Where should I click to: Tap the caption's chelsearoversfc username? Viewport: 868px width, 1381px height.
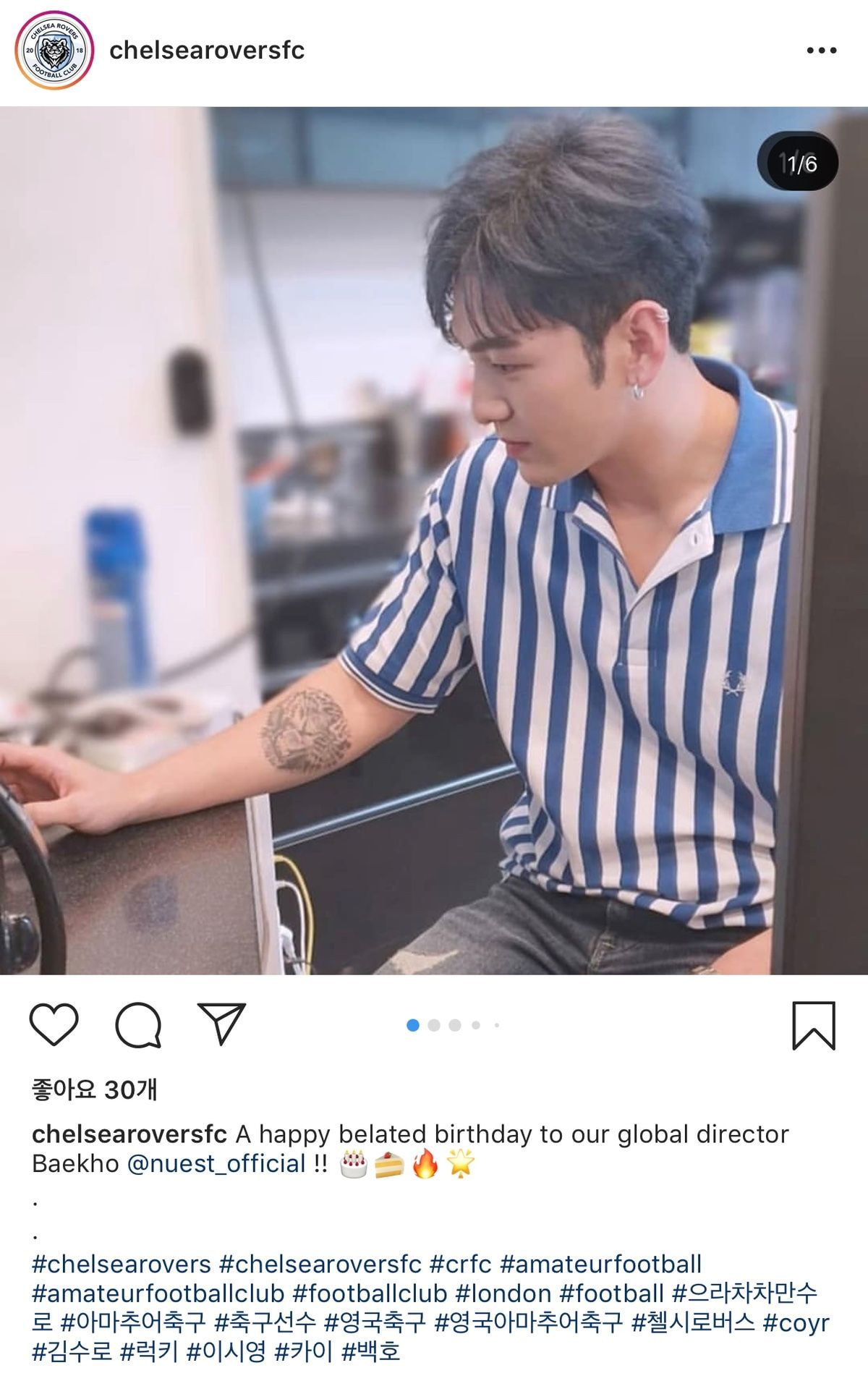click(x=129, y=1134)
